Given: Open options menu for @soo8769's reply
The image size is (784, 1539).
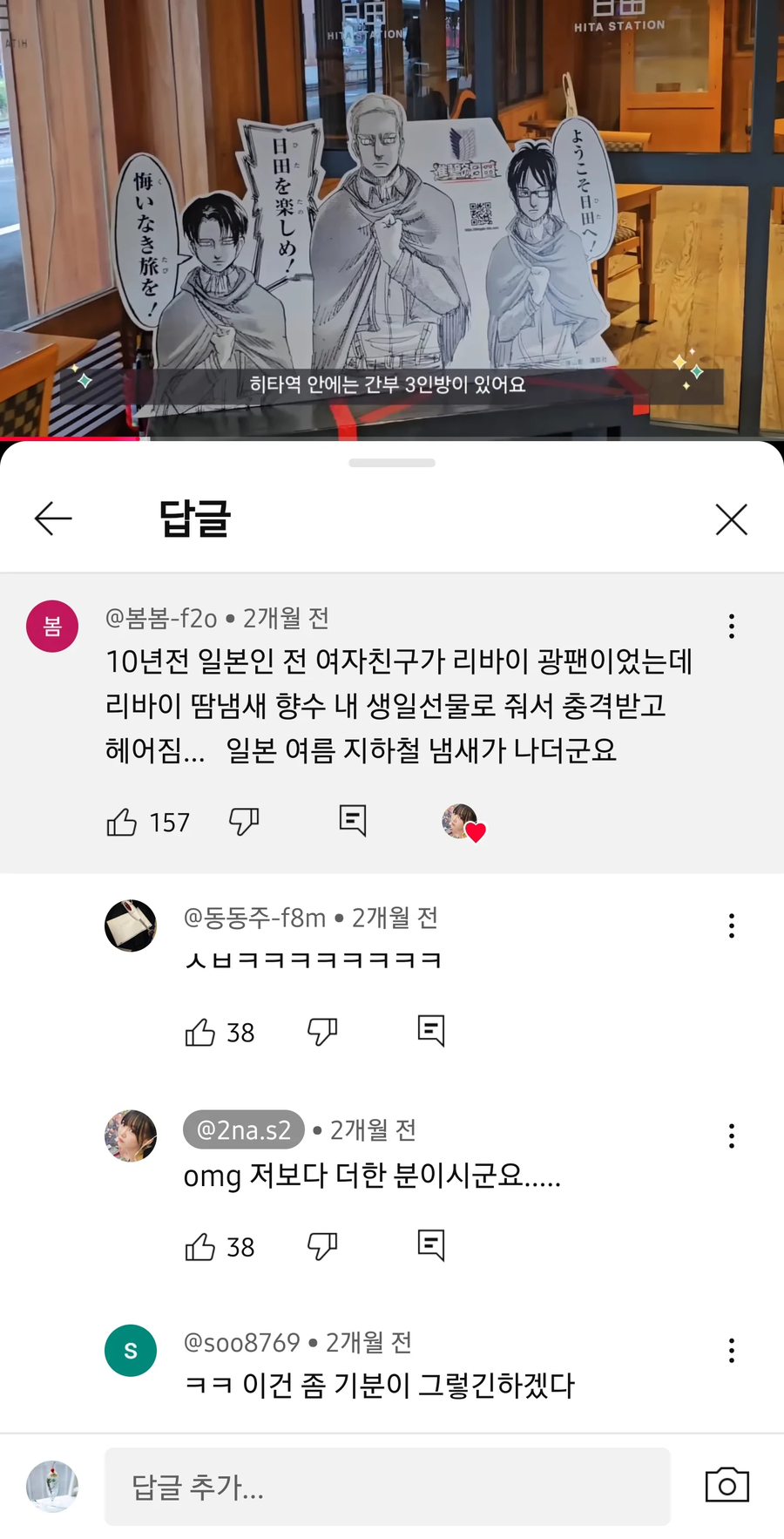Looking at the screenshot, I should click(731, 1350).
